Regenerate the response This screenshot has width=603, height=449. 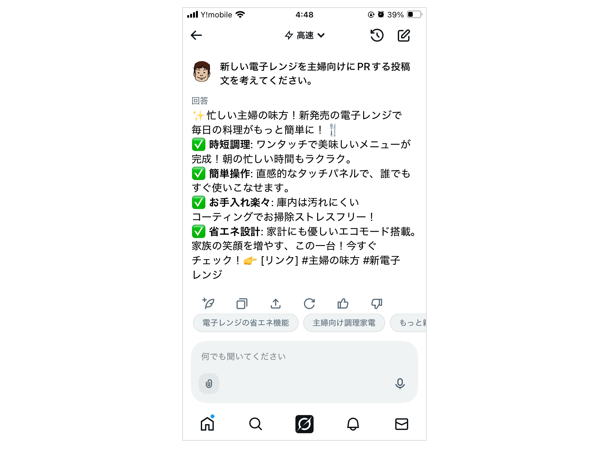pyautogui.click(x=309, y=303)
